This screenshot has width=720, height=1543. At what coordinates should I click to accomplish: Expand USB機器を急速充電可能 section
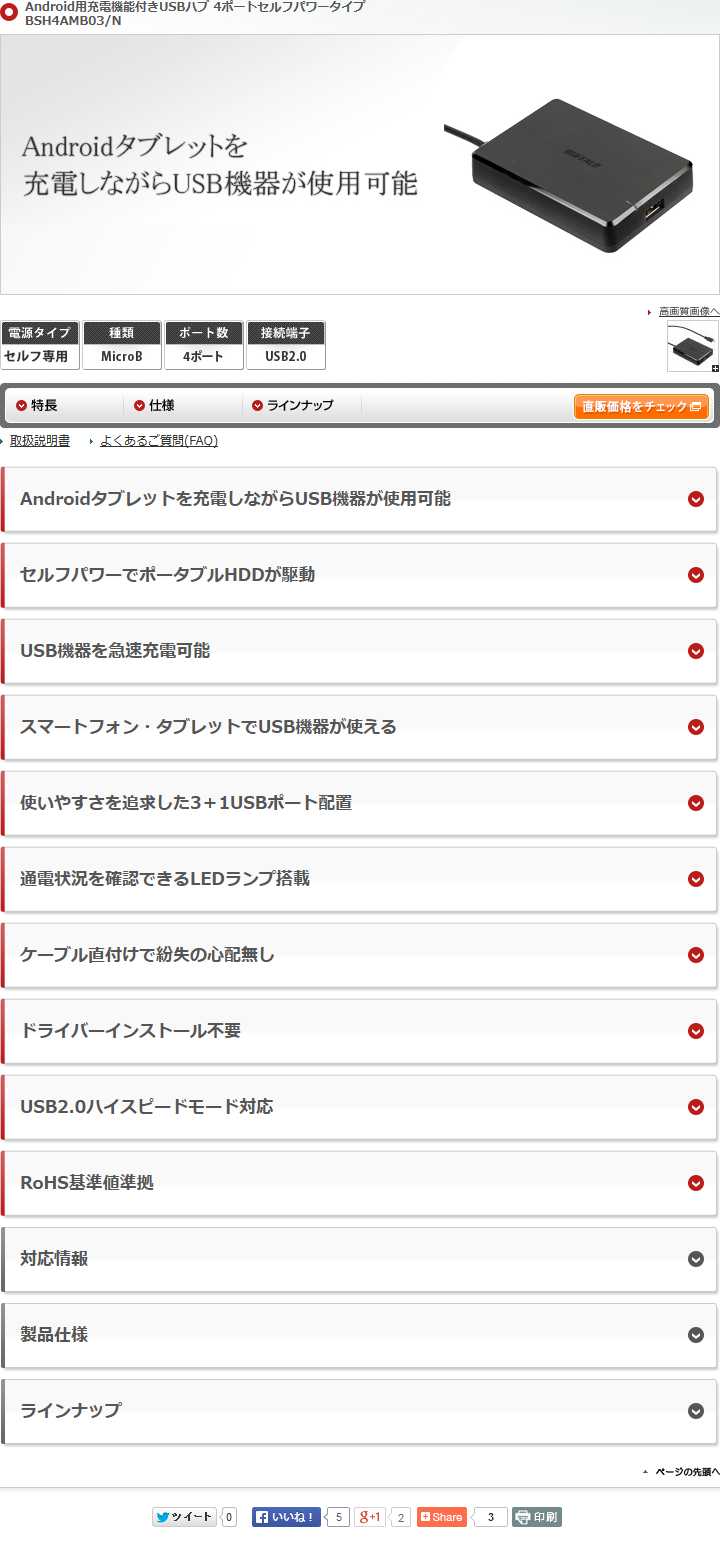(359, 651)
